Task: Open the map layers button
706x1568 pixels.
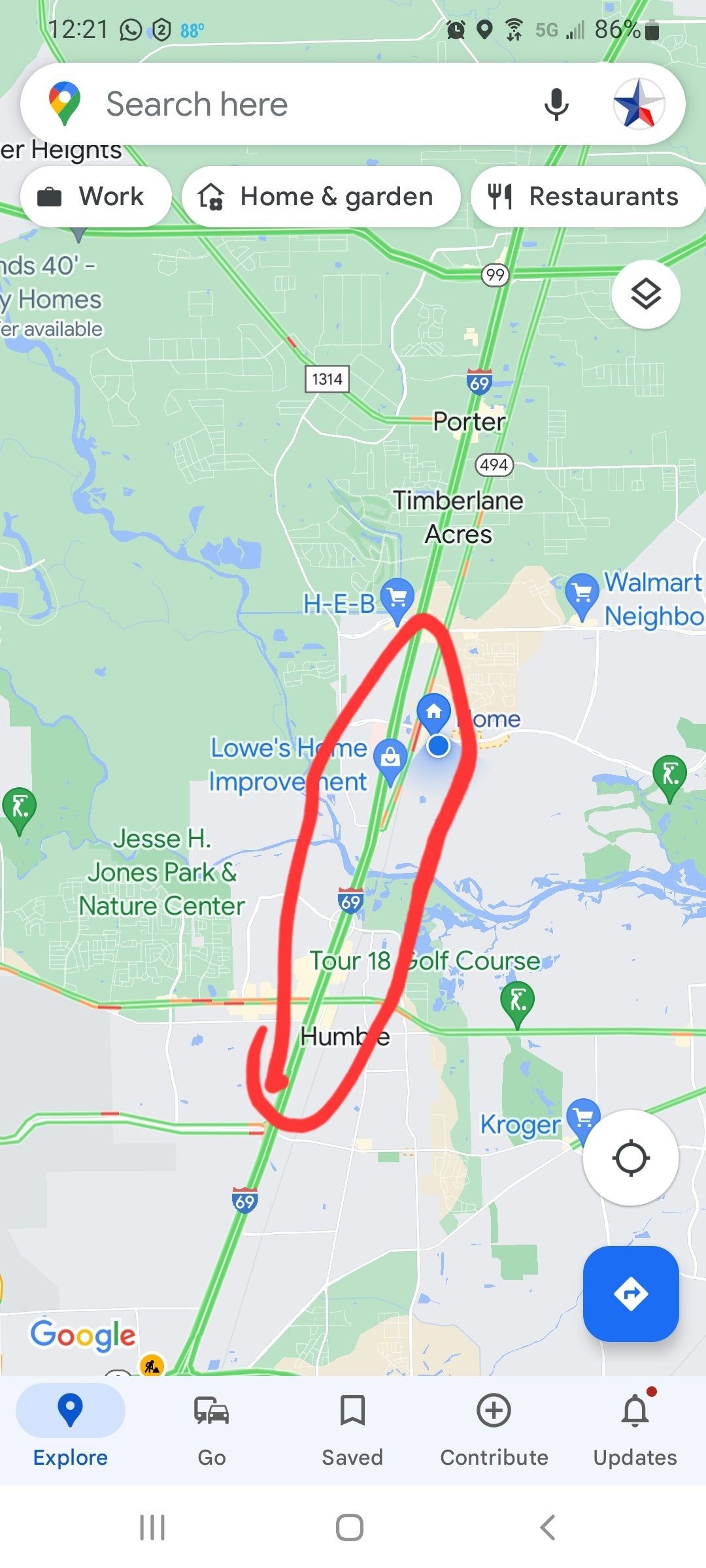Action: pos(645,295)
